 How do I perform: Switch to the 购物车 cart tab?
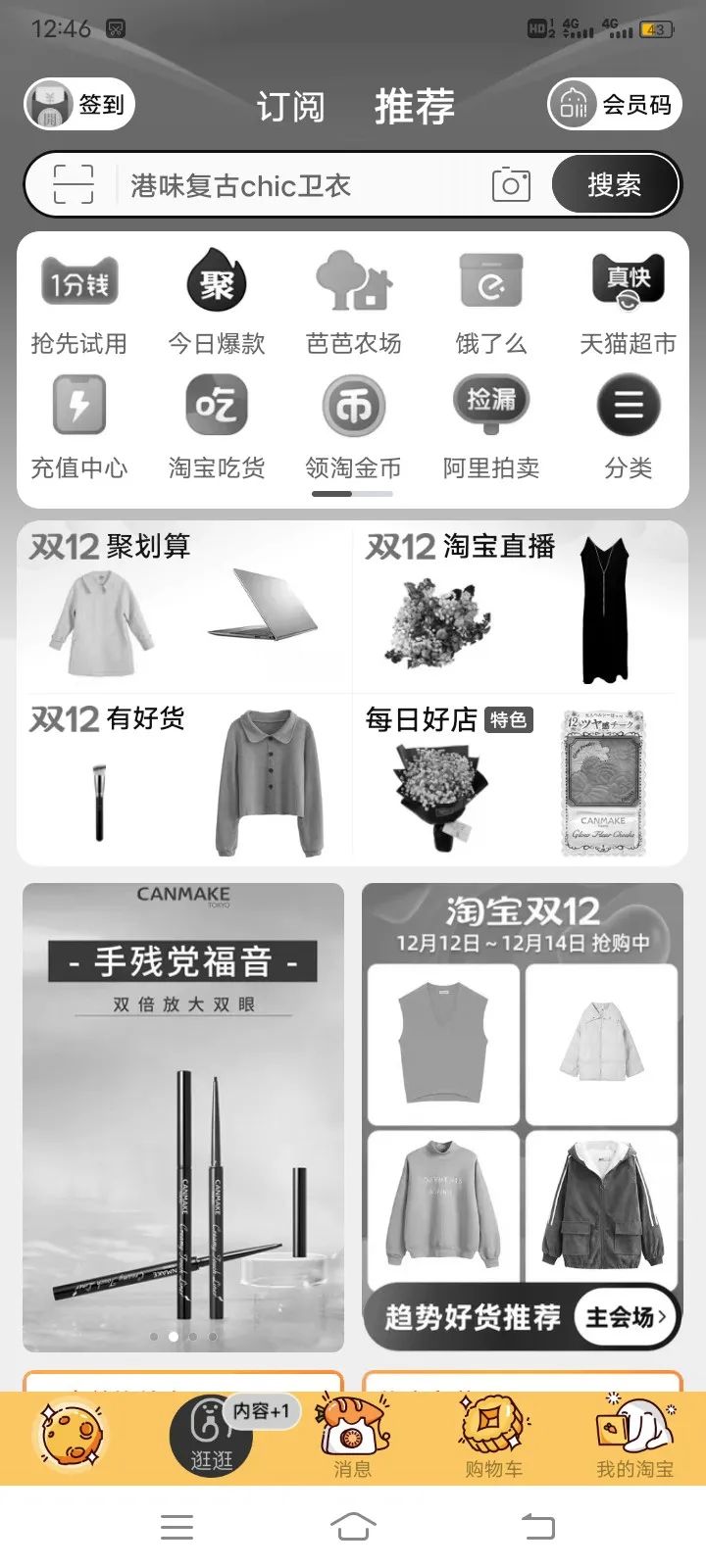pyautogui.click(x=493, y=1439)
